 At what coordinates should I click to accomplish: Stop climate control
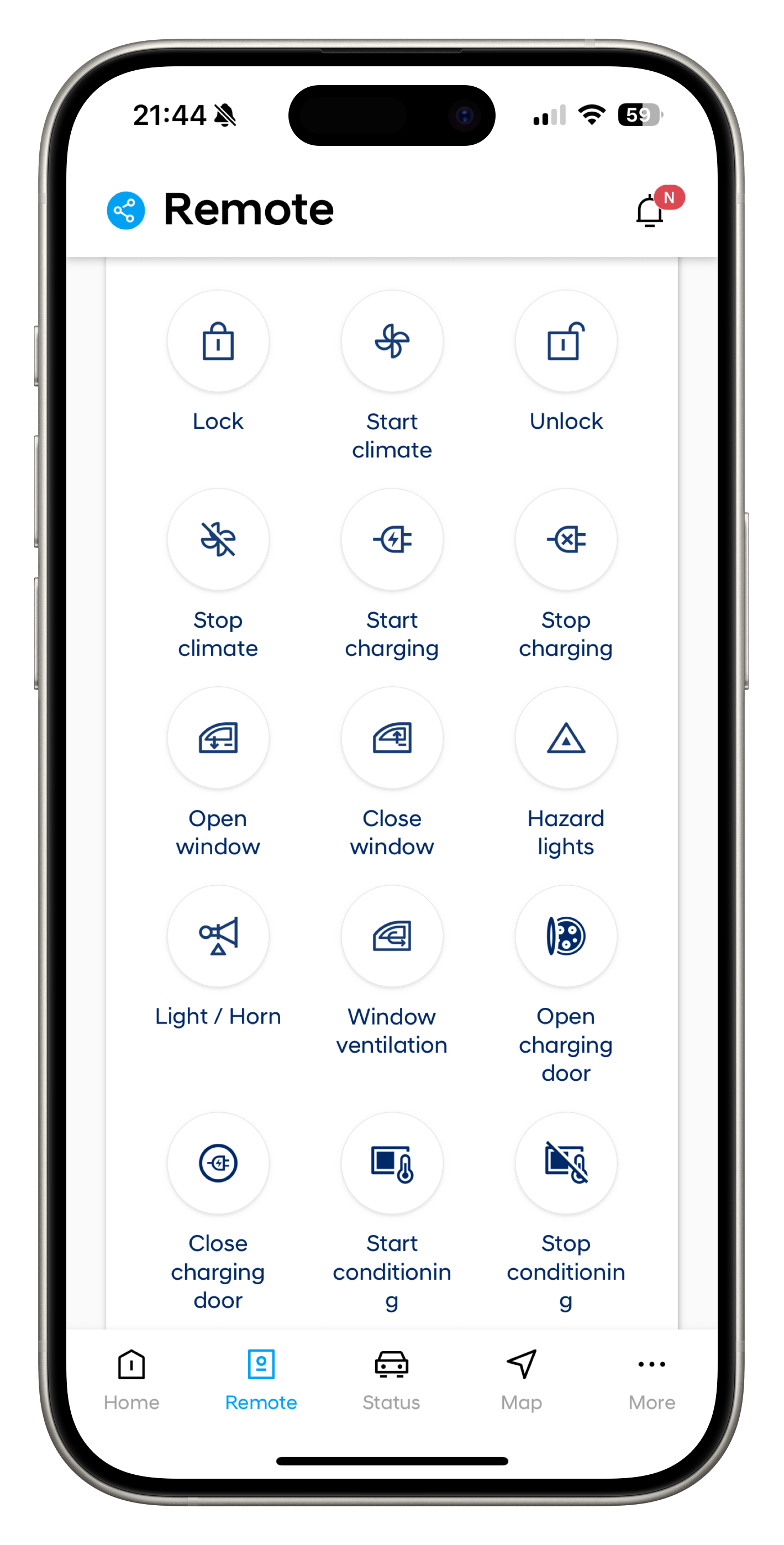pos(218,539)
